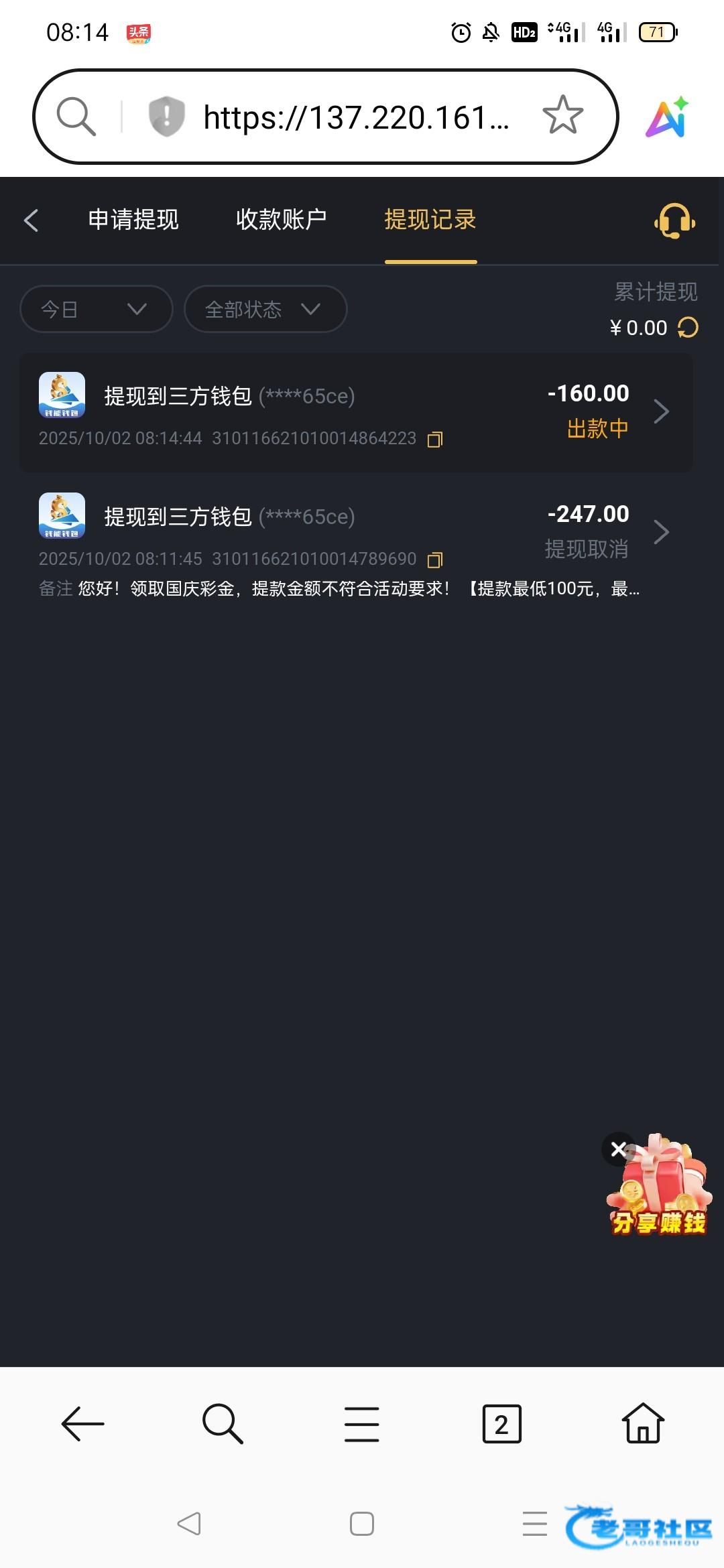Go to the browser home page
This screenshot has height=1568, width=724.
click(643, 1423)
